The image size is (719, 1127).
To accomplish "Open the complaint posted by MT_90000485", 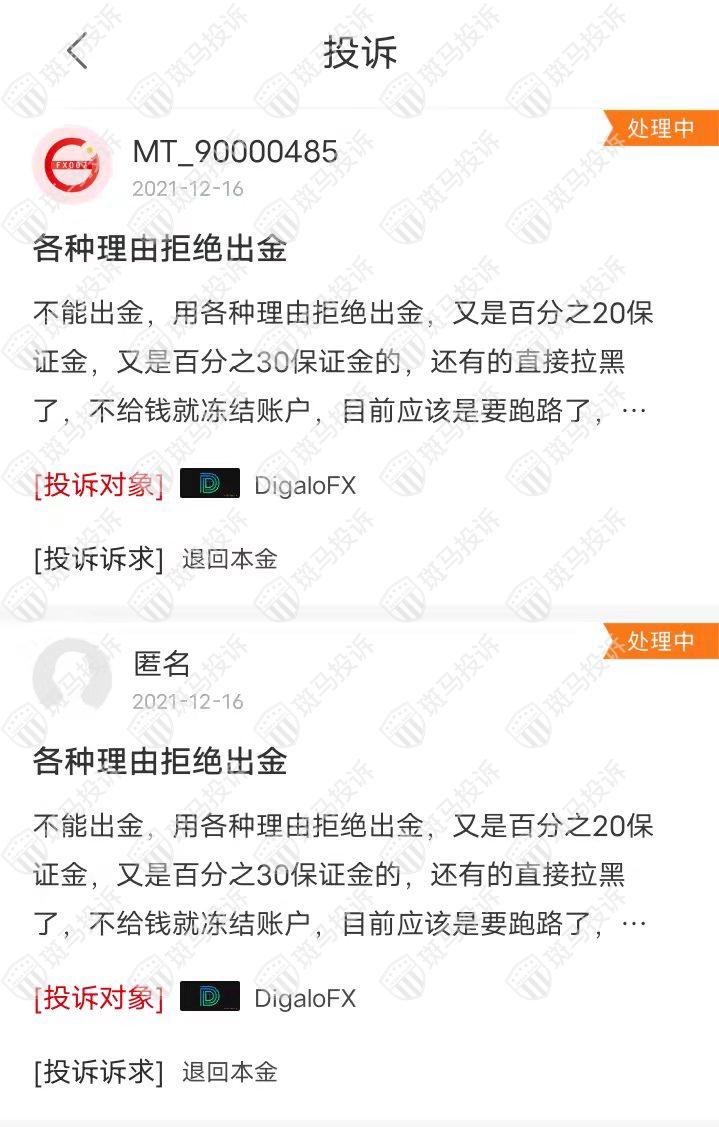I will (x=160, y=249).
